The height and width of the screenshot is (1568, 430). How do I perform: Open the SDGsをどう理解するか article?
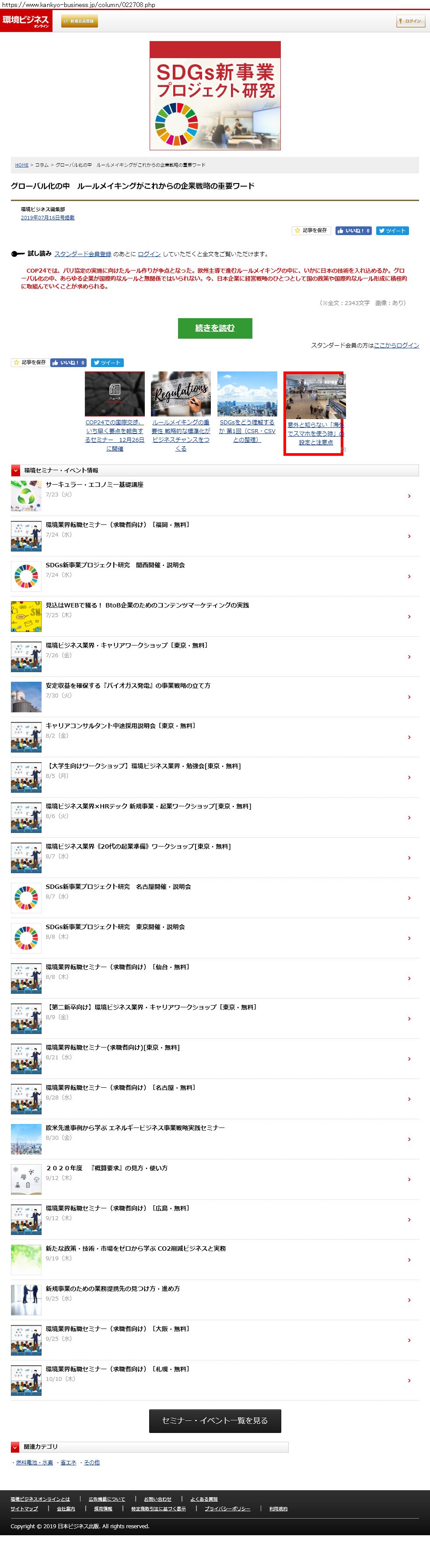coord(247,430)
